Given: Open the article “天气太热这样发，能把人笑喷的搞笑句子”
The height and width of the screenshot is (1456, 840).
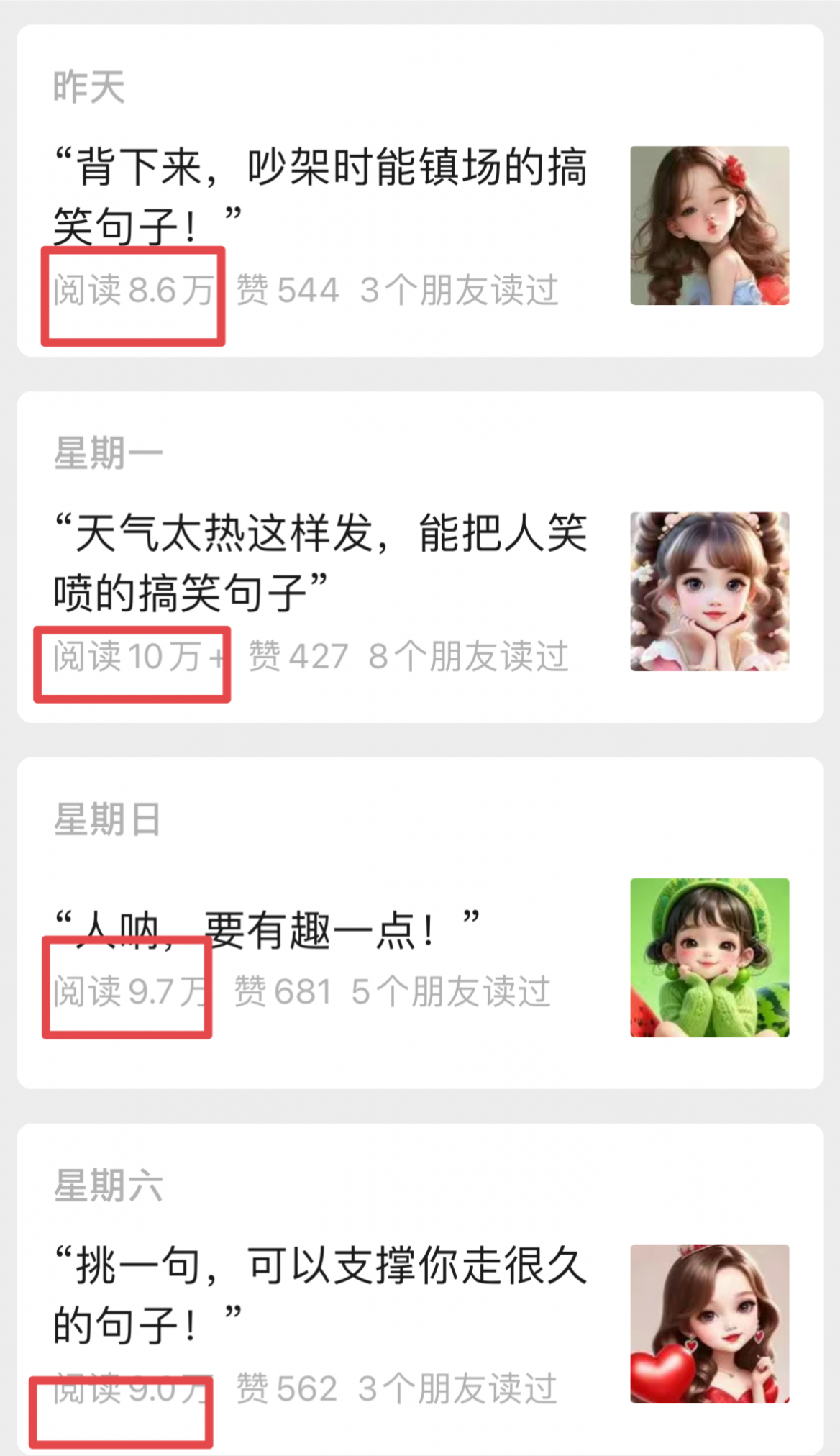Looking at the screenshot, I should [320, 562].
